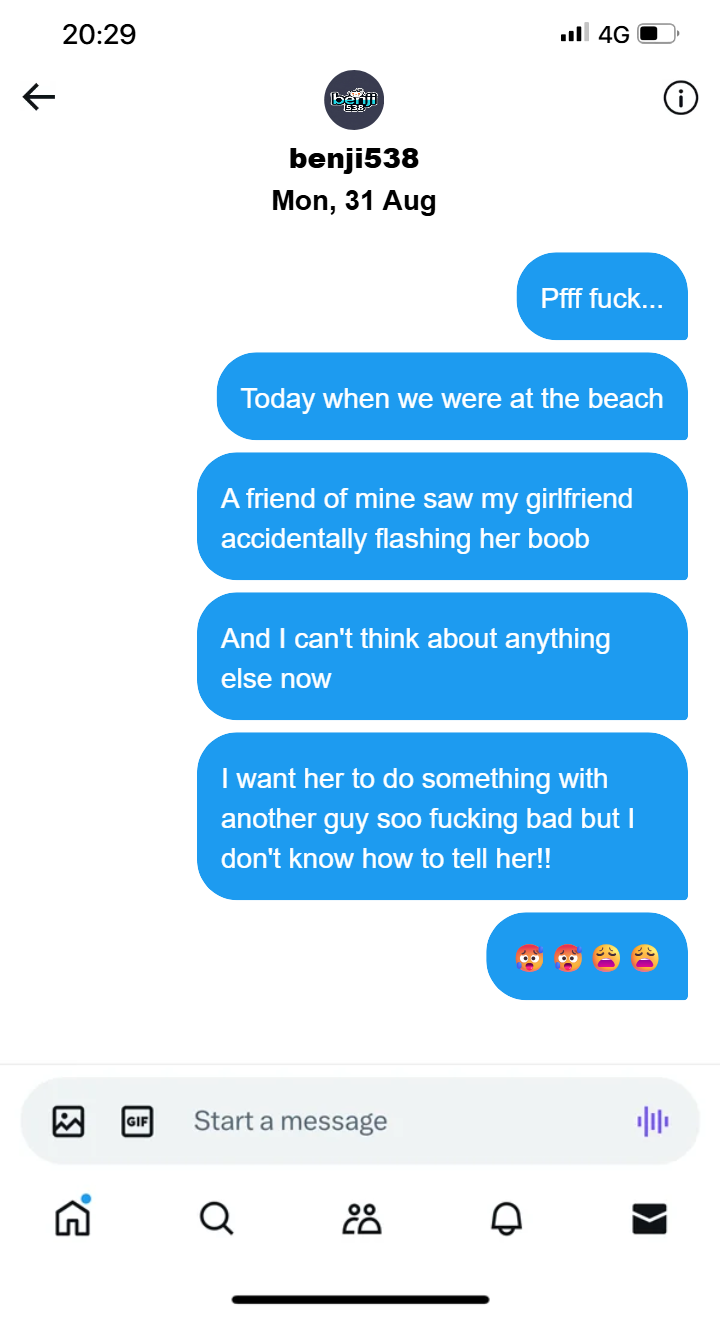
Task: Open the Messages envelope tab
Action: pos(650,1218)
